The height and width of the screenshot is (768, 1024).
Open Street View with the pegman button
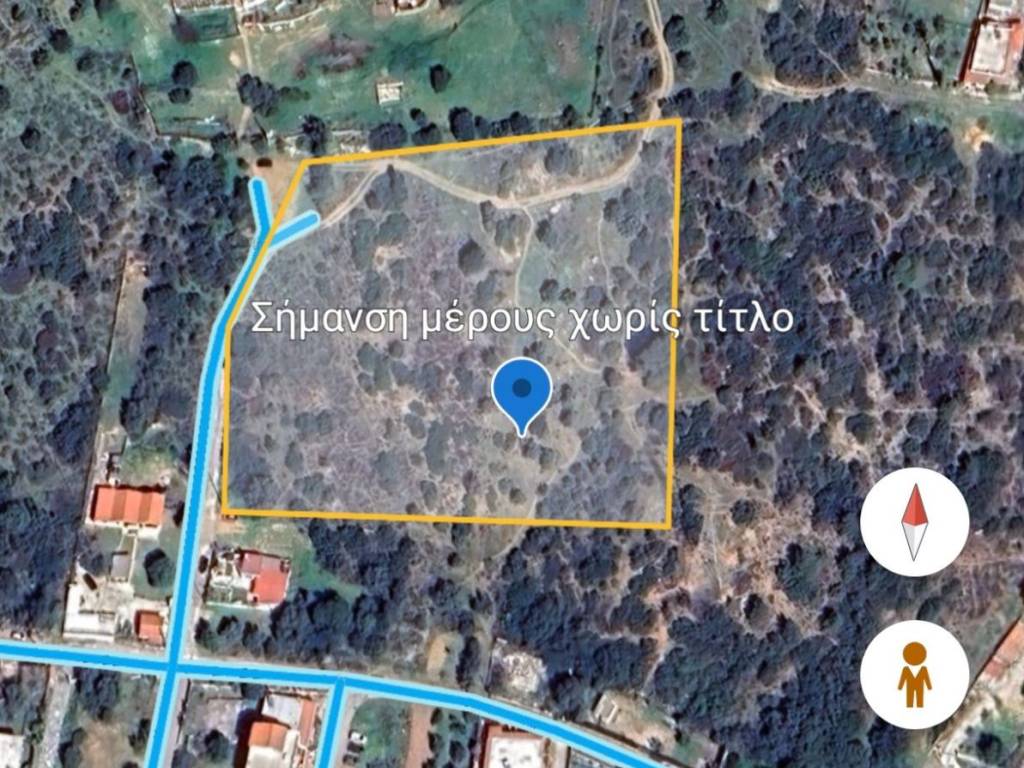point(914,674)
